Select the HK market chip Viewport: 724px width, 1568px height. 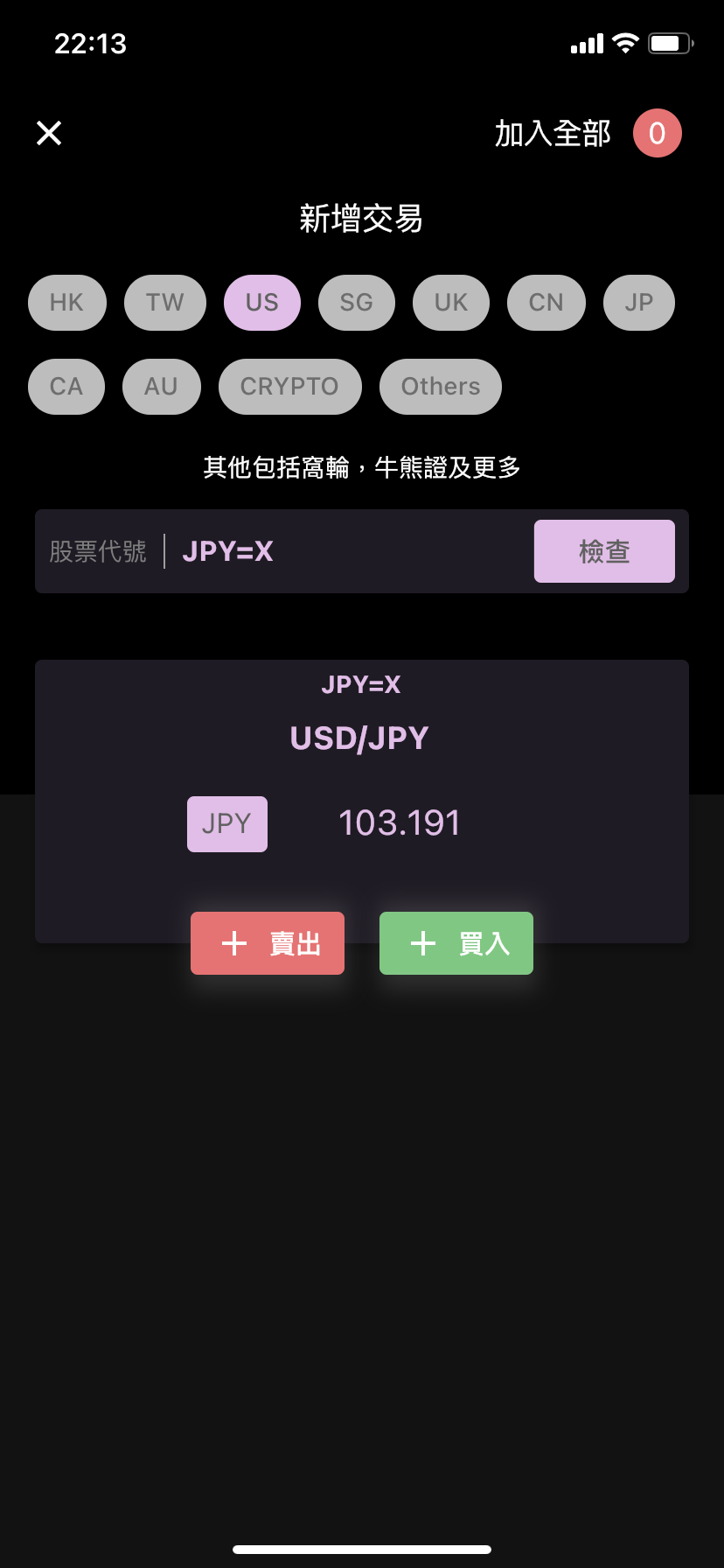point(67,303)
